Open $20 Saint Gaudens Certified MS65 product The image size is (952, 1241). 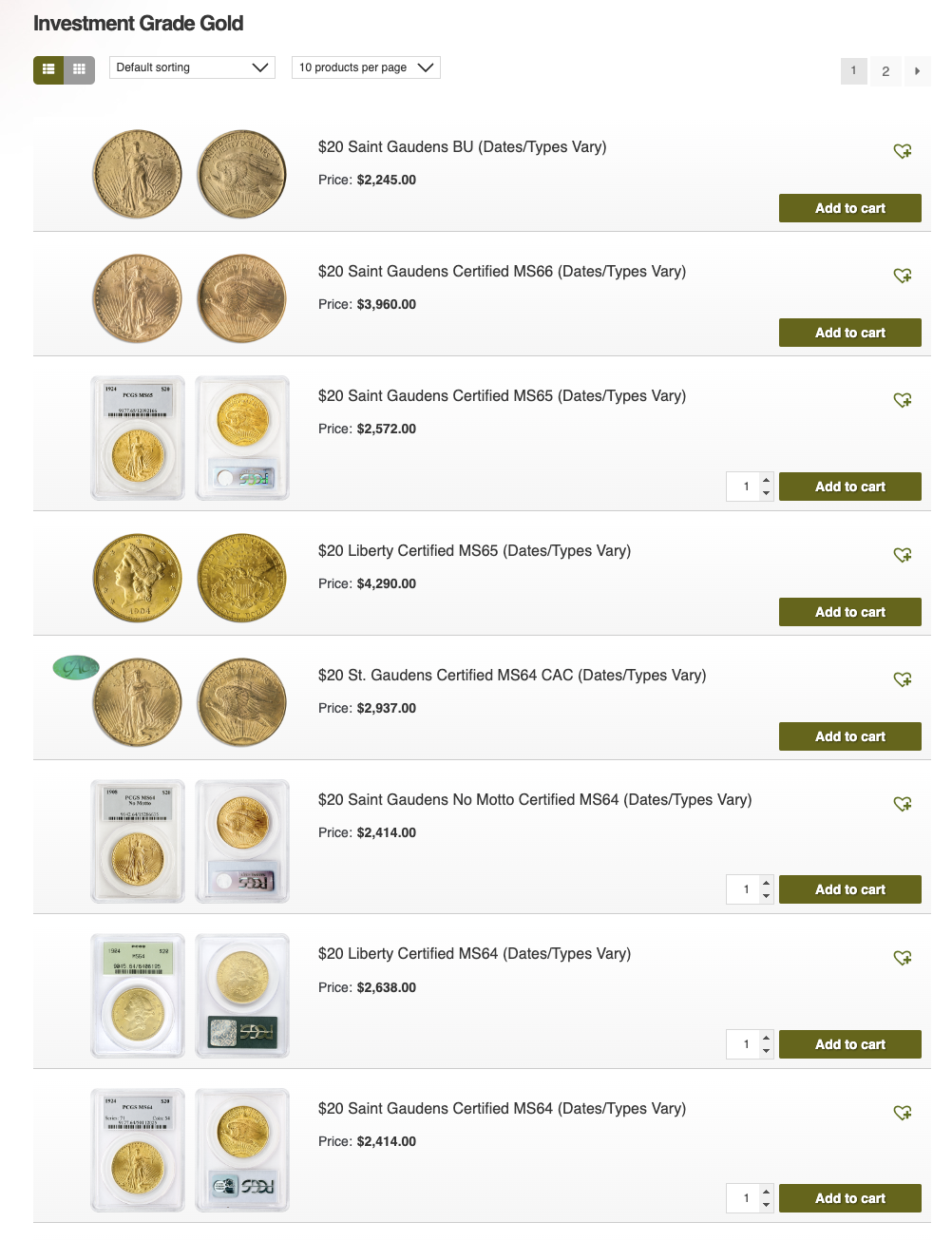click(502, 396)
